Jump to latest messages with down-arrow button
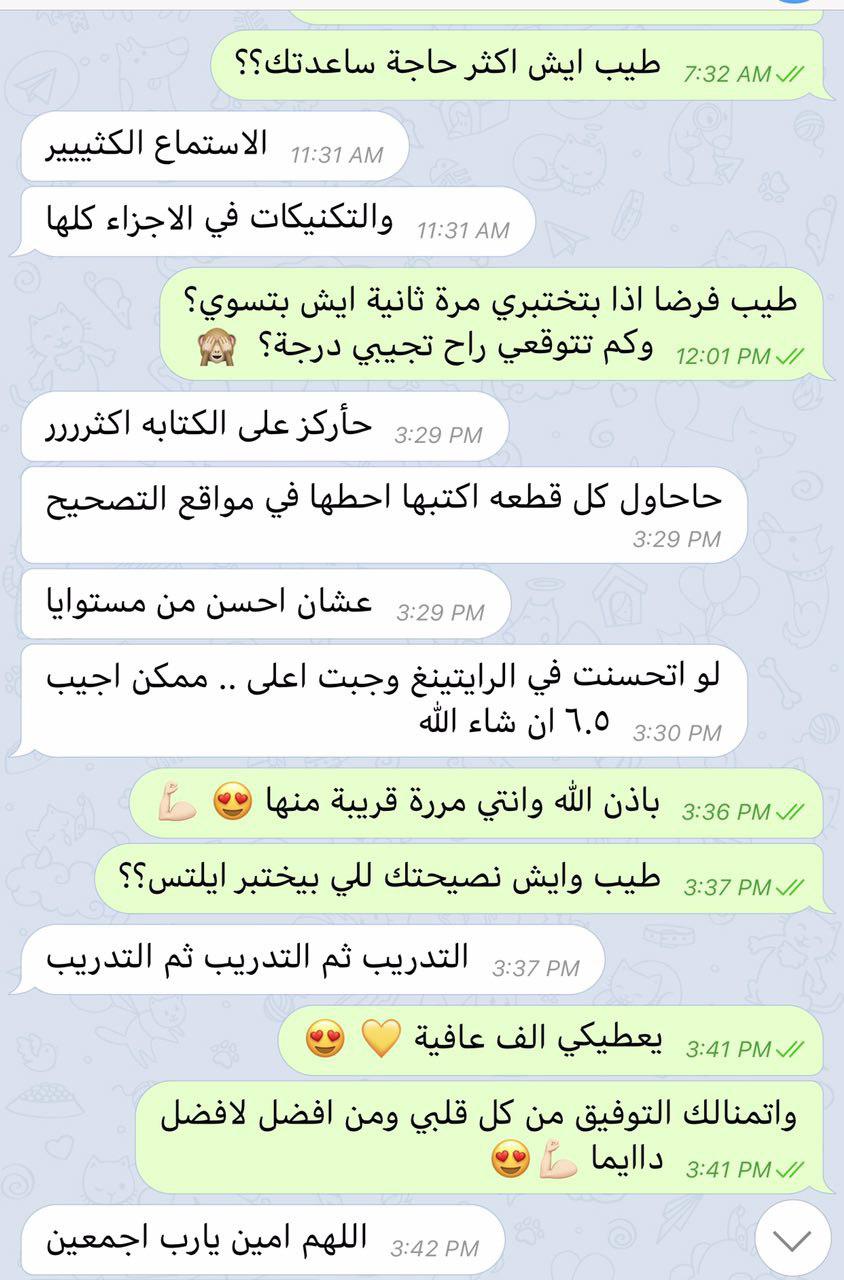 (x=792, y=1240)
